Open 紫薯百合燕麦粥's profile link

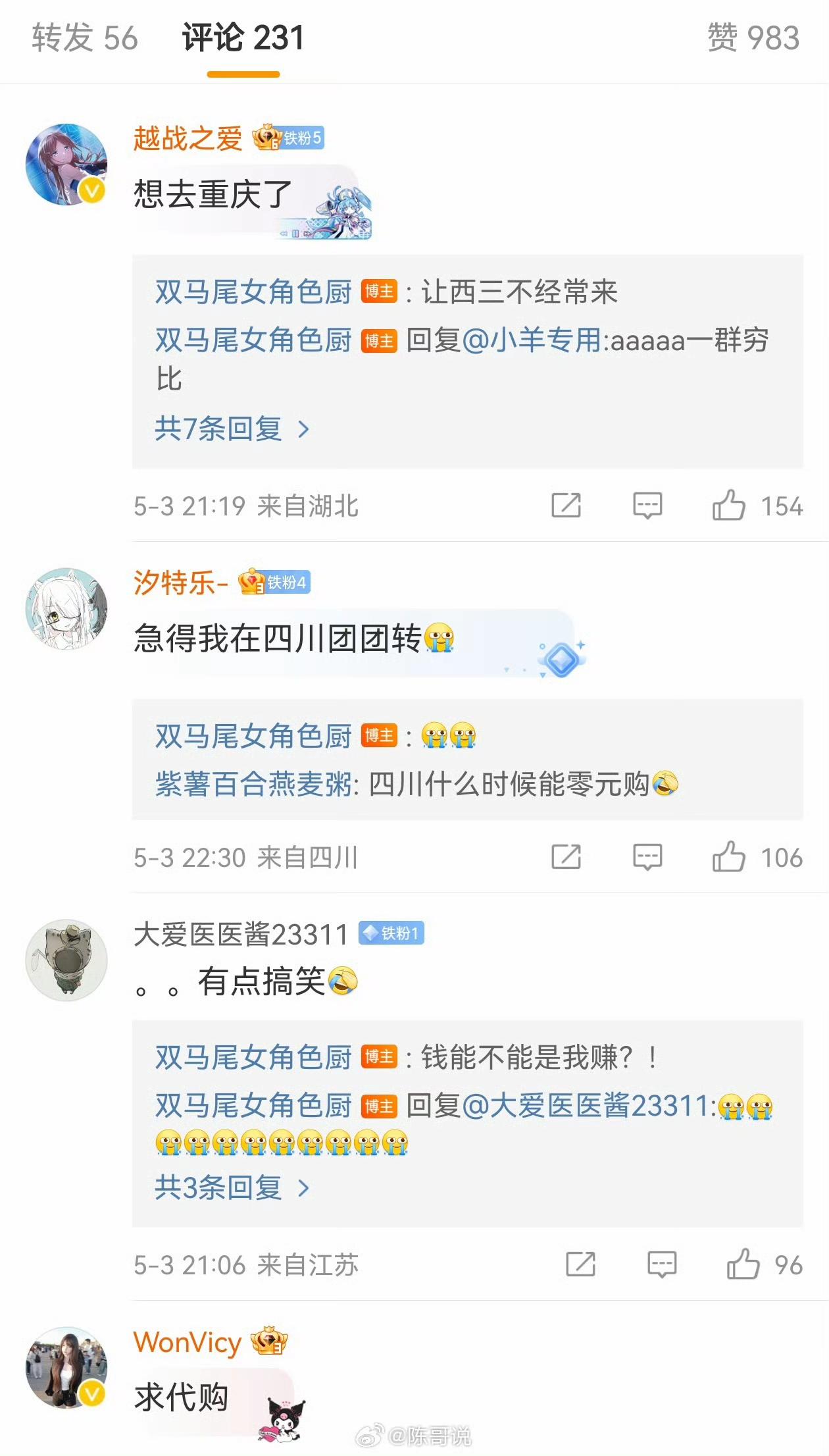click(x=254, y=784)
